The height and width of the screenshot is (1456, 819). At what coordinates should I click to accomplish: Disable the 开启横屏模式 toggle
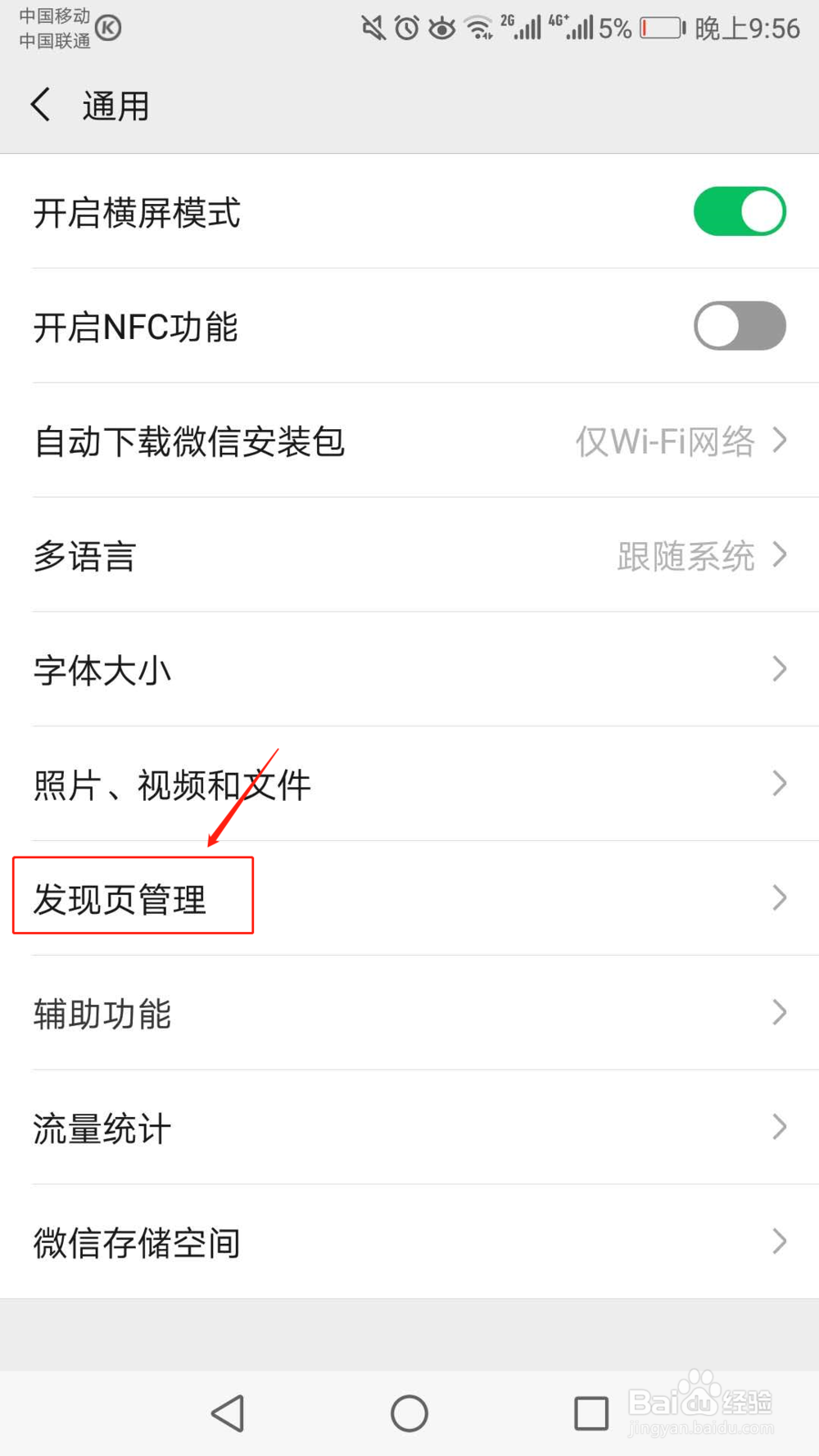[x=739, y=210]
